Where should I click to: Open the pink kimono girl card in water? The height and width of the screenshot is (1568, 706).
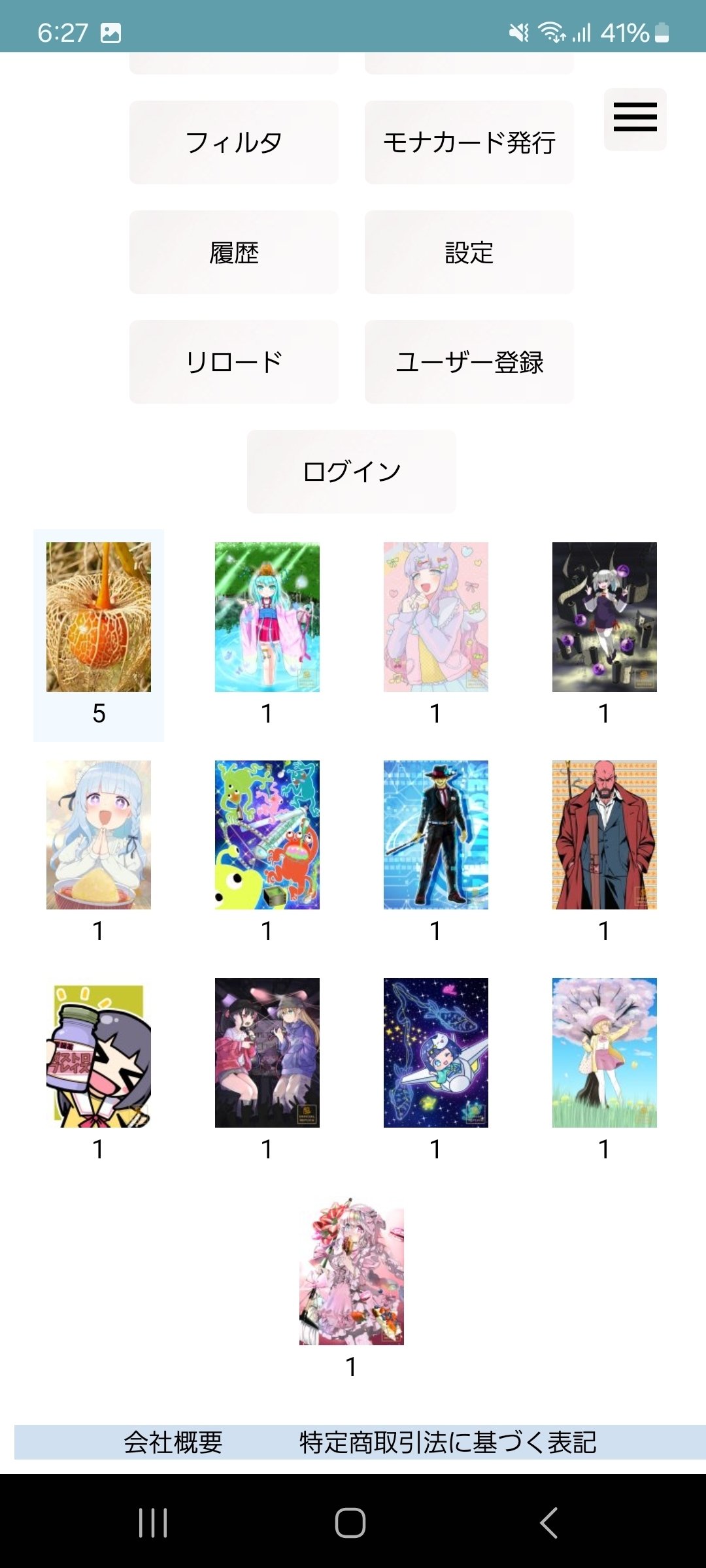tap(267, 617)
